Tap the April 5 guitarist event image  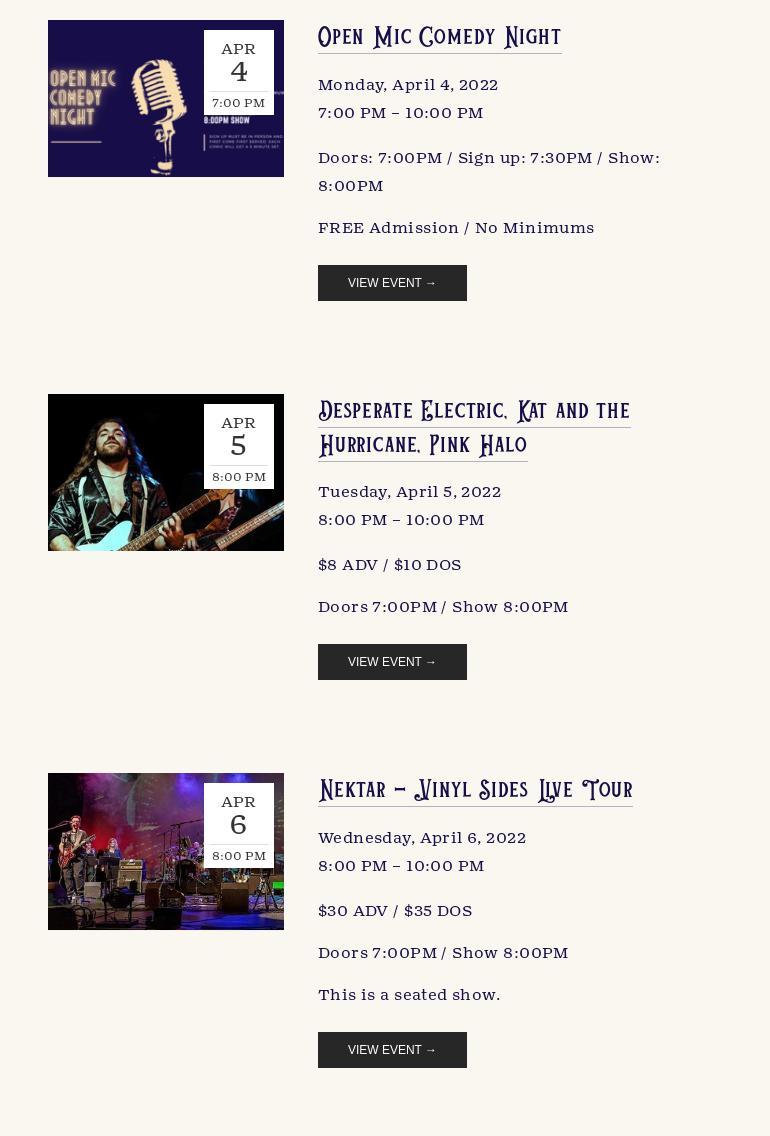pos(166,472)
